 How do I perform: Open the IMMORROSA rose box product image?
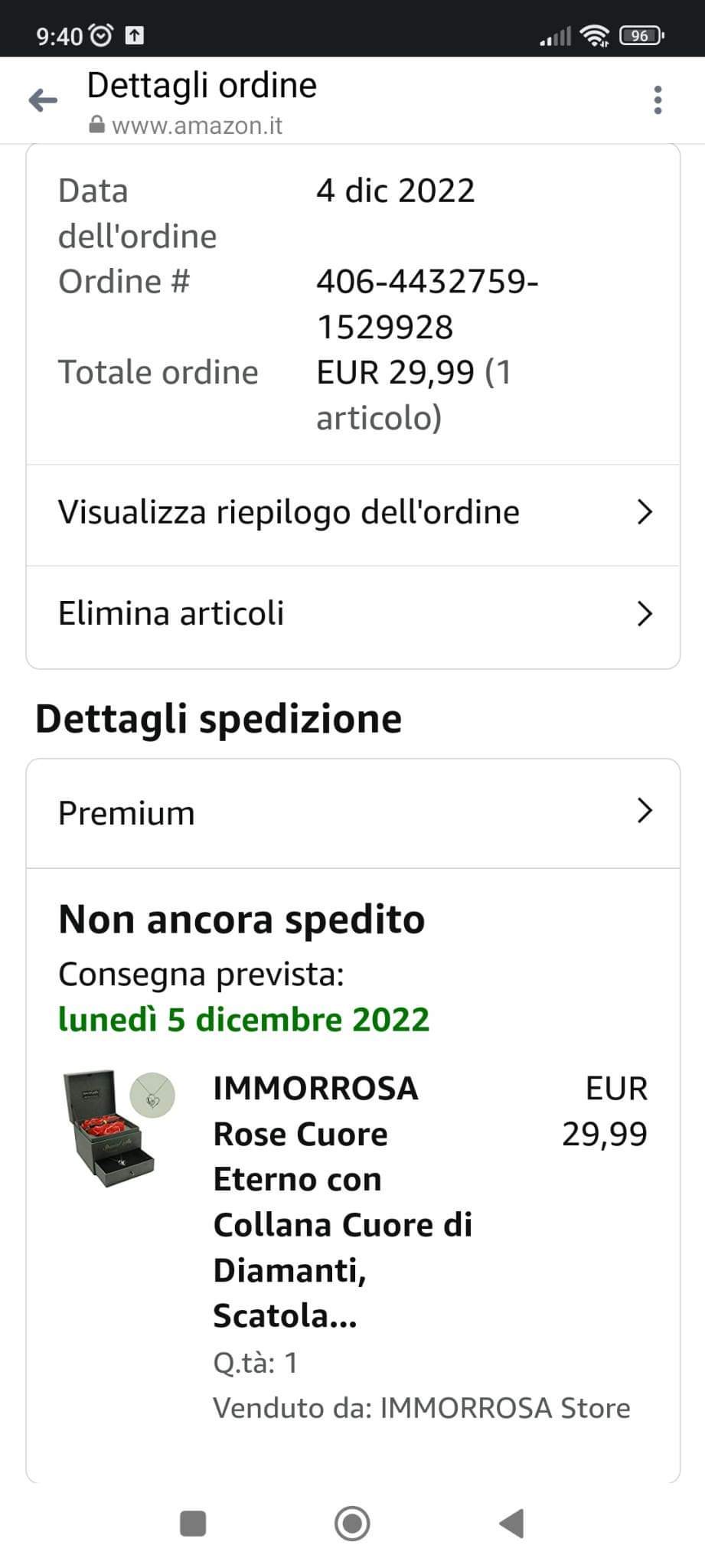119,1129
